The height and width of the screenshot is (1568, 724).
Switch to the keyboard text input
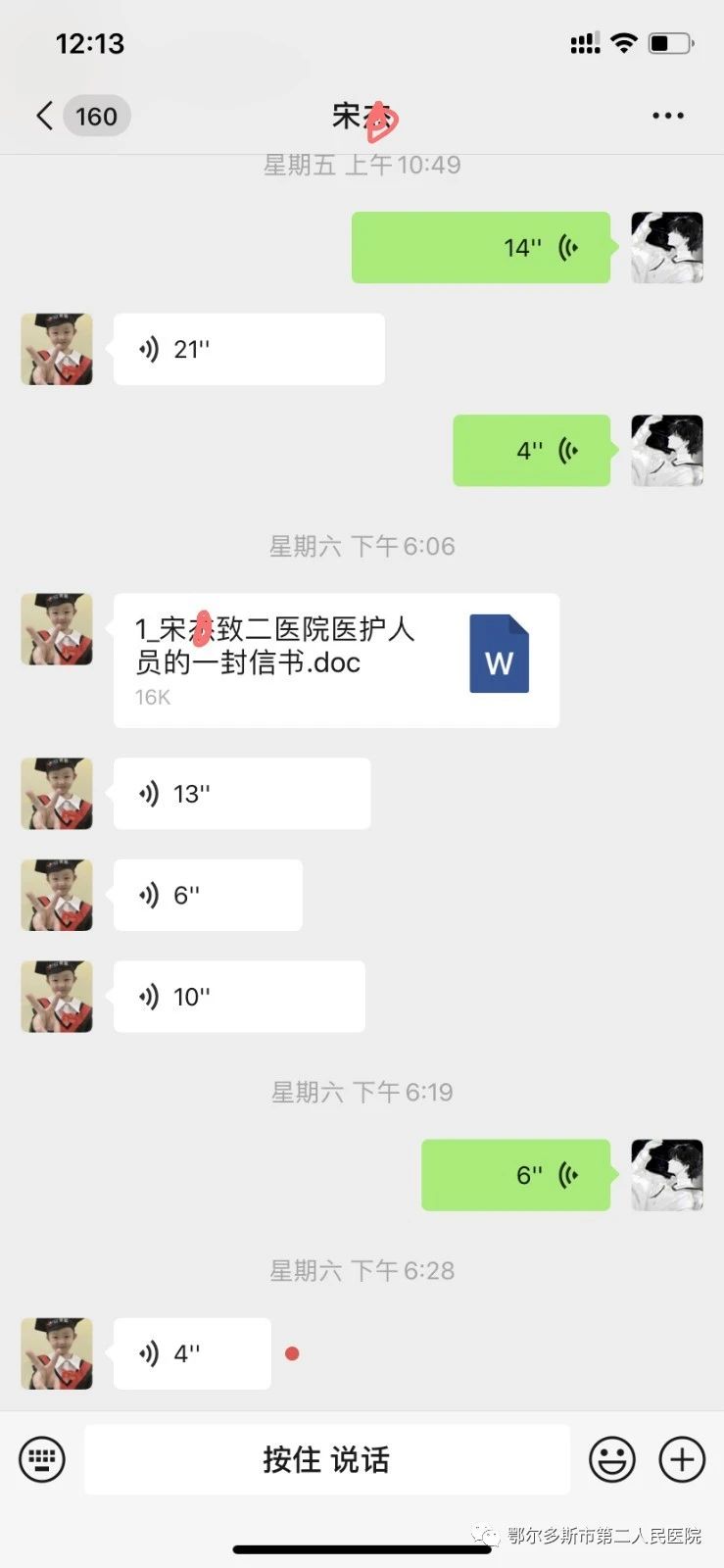[42, 1459]
